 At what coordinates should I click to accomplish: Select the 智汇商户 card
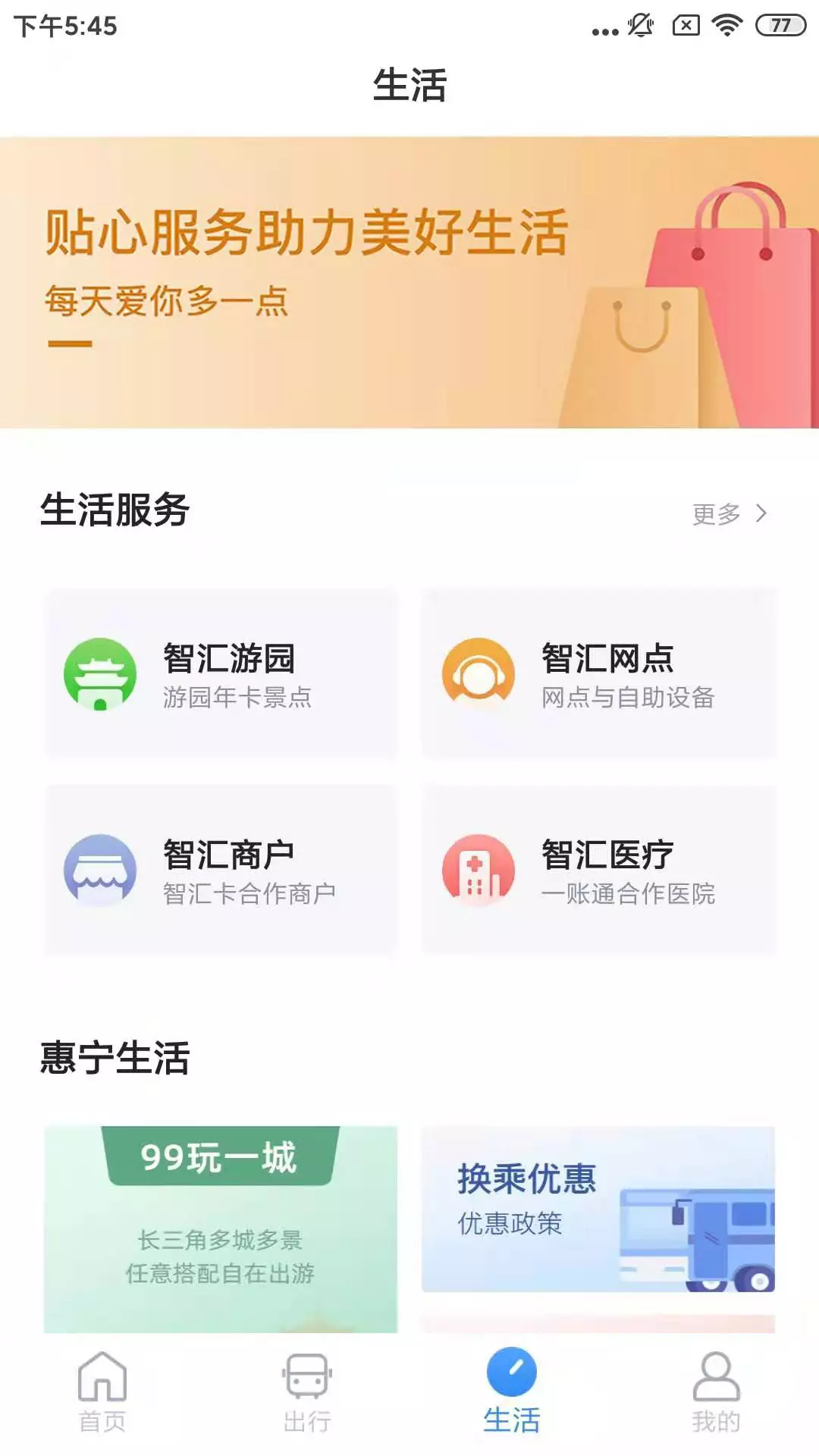221,870
